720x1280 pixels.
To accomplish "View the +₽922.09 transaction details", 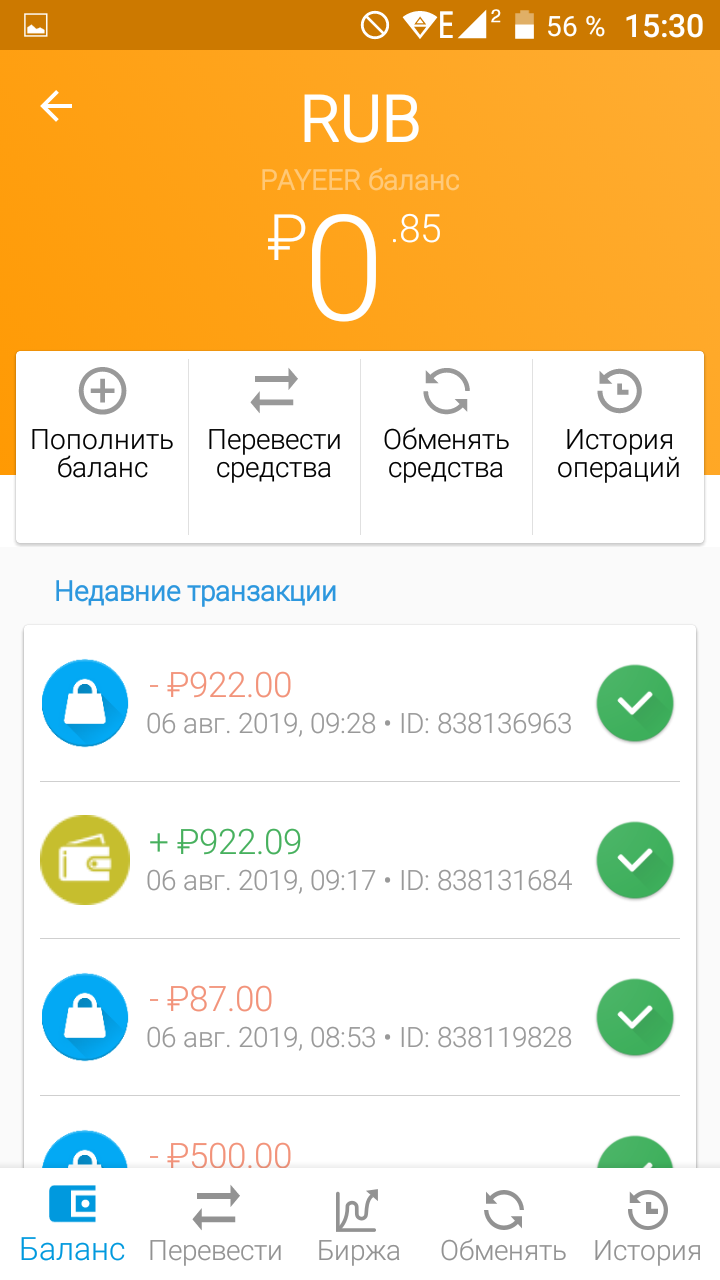I will 359,860.
